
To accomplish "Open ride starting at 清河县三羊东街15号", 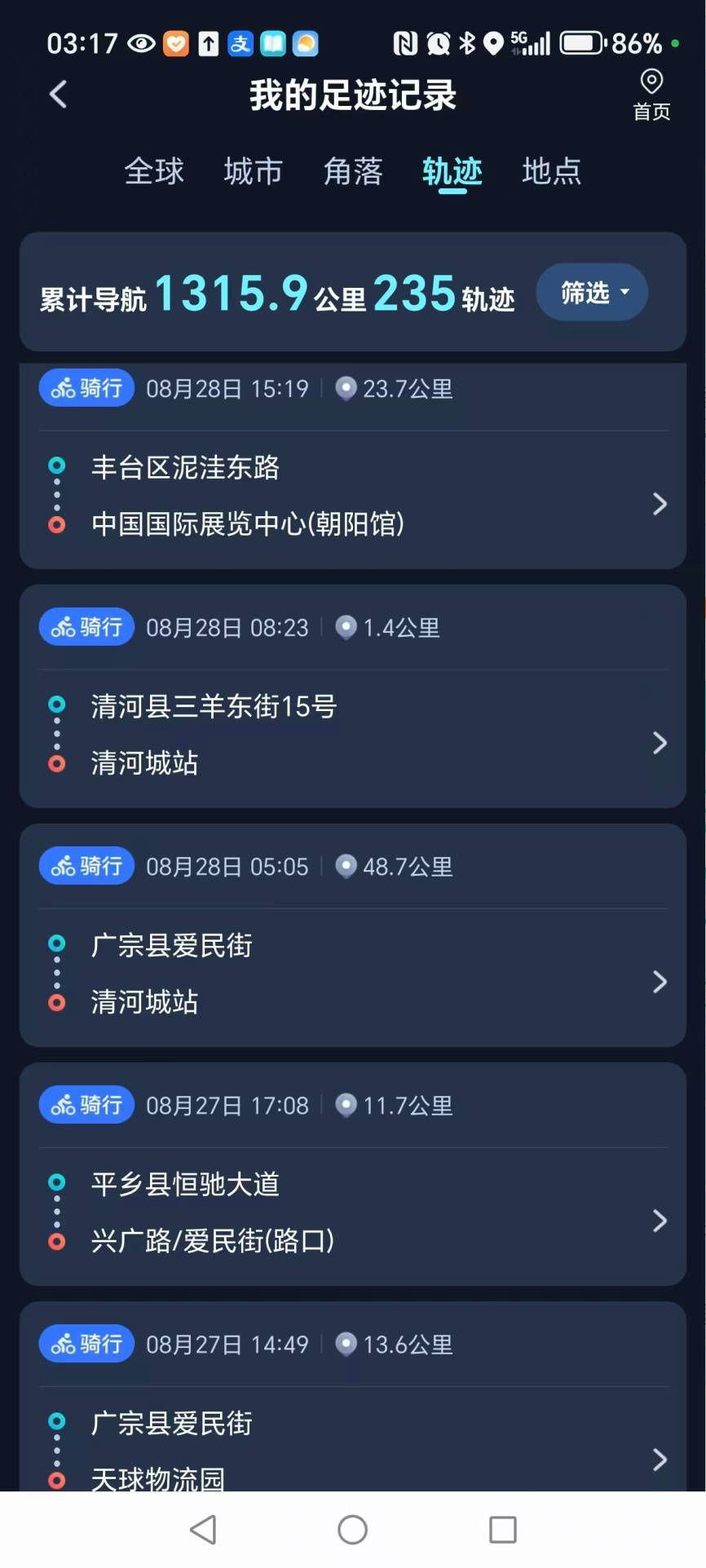I will (x=352, y=734).
